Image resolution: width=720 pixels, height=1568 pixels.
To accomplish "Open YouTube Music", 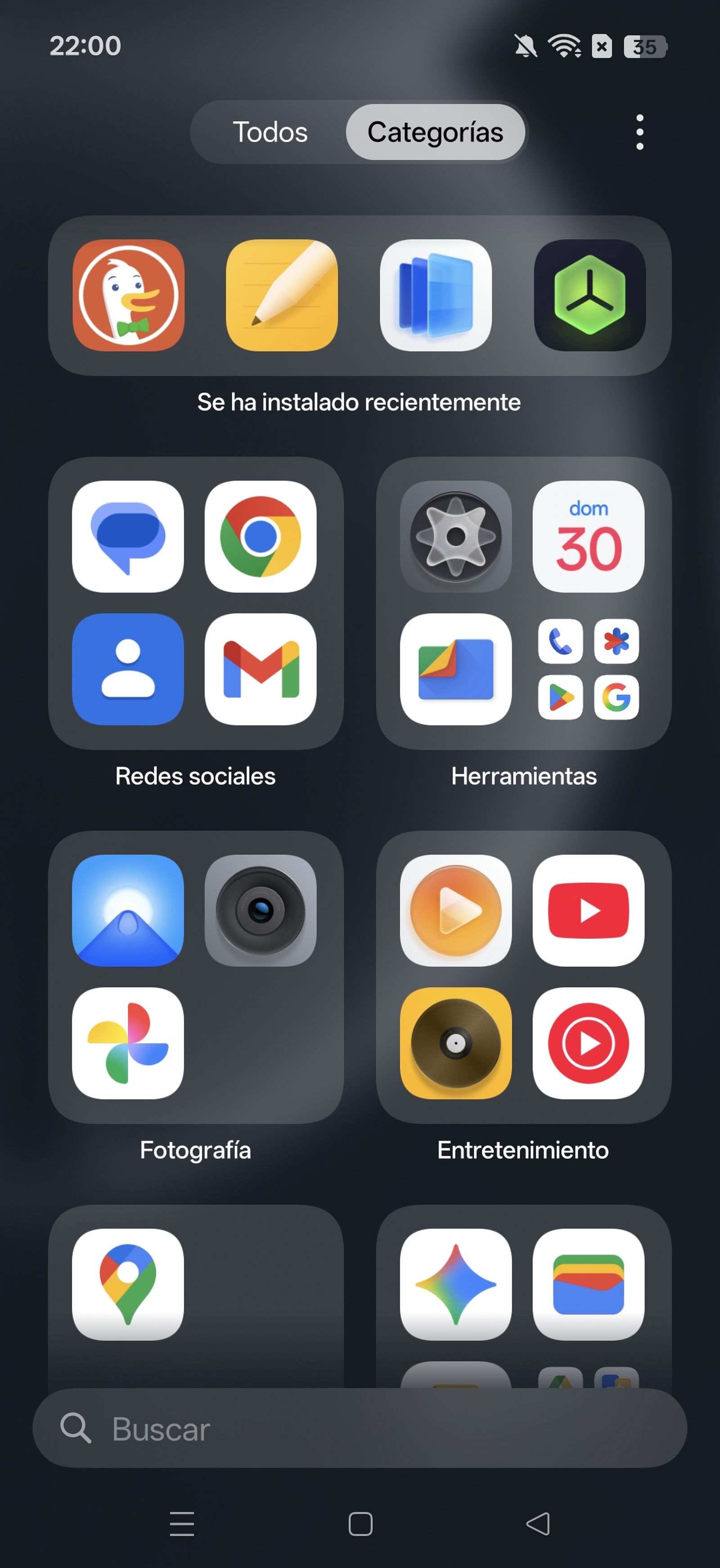I will click(x=589, y=1043).
